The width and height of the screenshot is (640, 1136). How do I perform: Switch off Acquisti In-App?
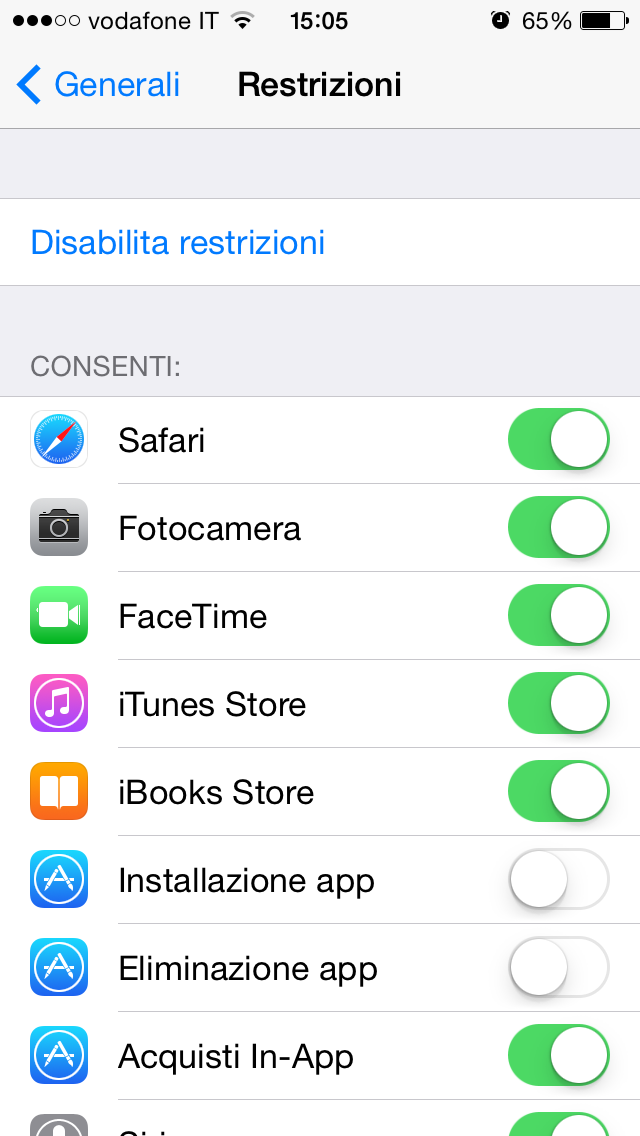tap(558, 1055)
